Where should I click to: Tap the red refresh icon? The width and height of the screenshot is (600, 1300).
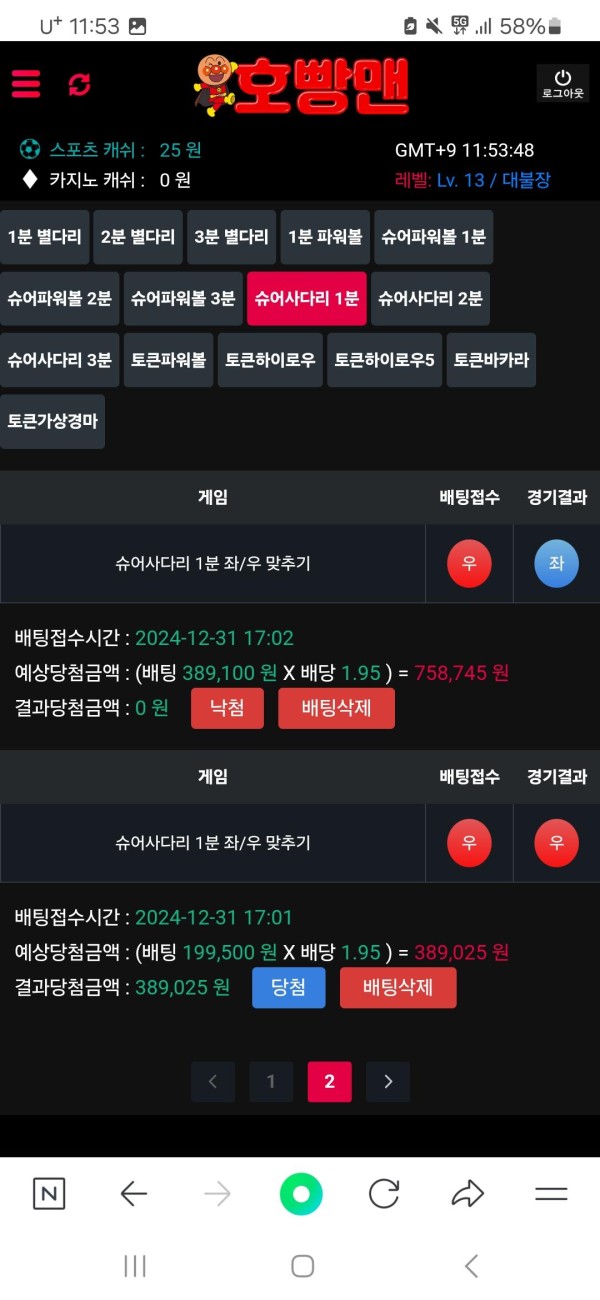point(79,85)
